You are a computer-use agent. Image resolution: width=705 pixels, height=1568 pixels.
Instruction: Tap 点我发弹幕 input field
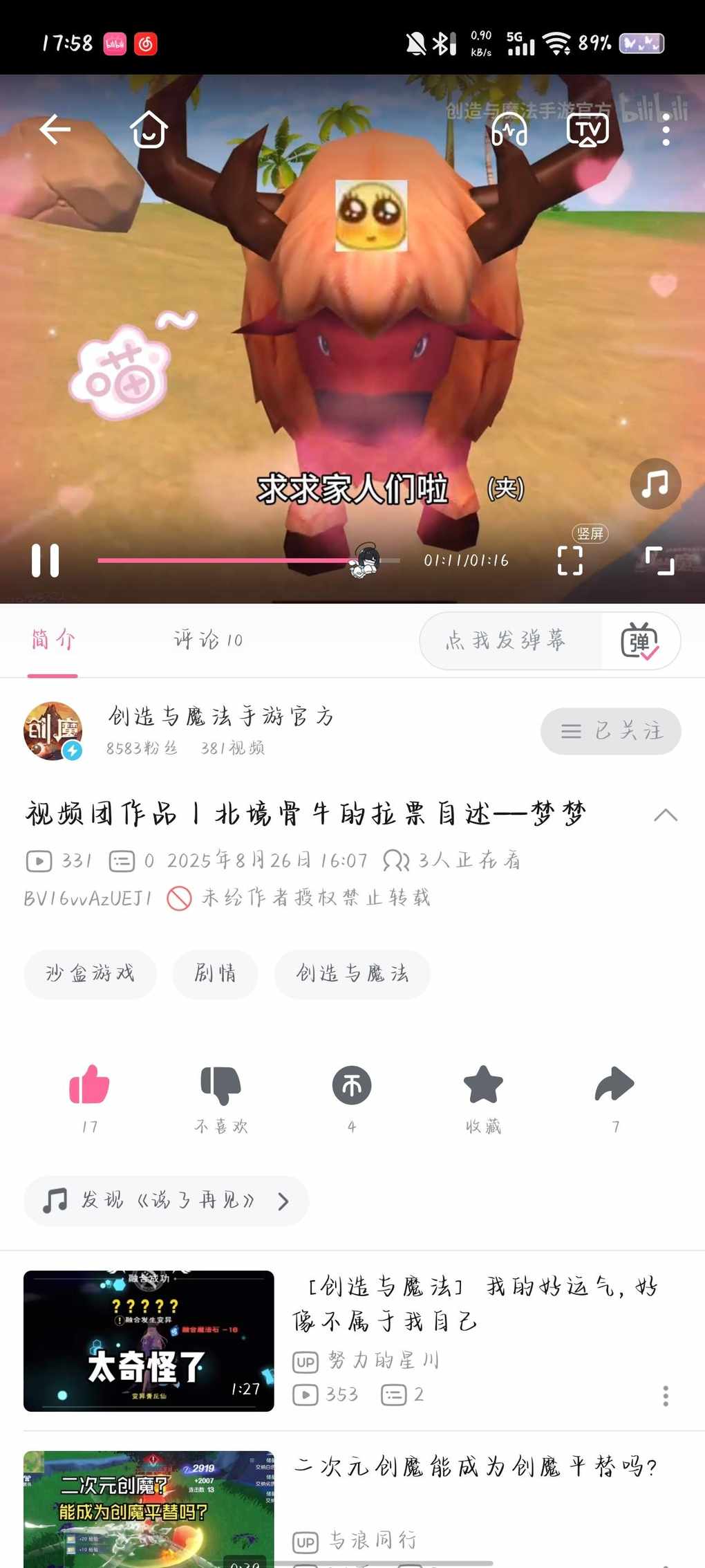click(508, 640)
